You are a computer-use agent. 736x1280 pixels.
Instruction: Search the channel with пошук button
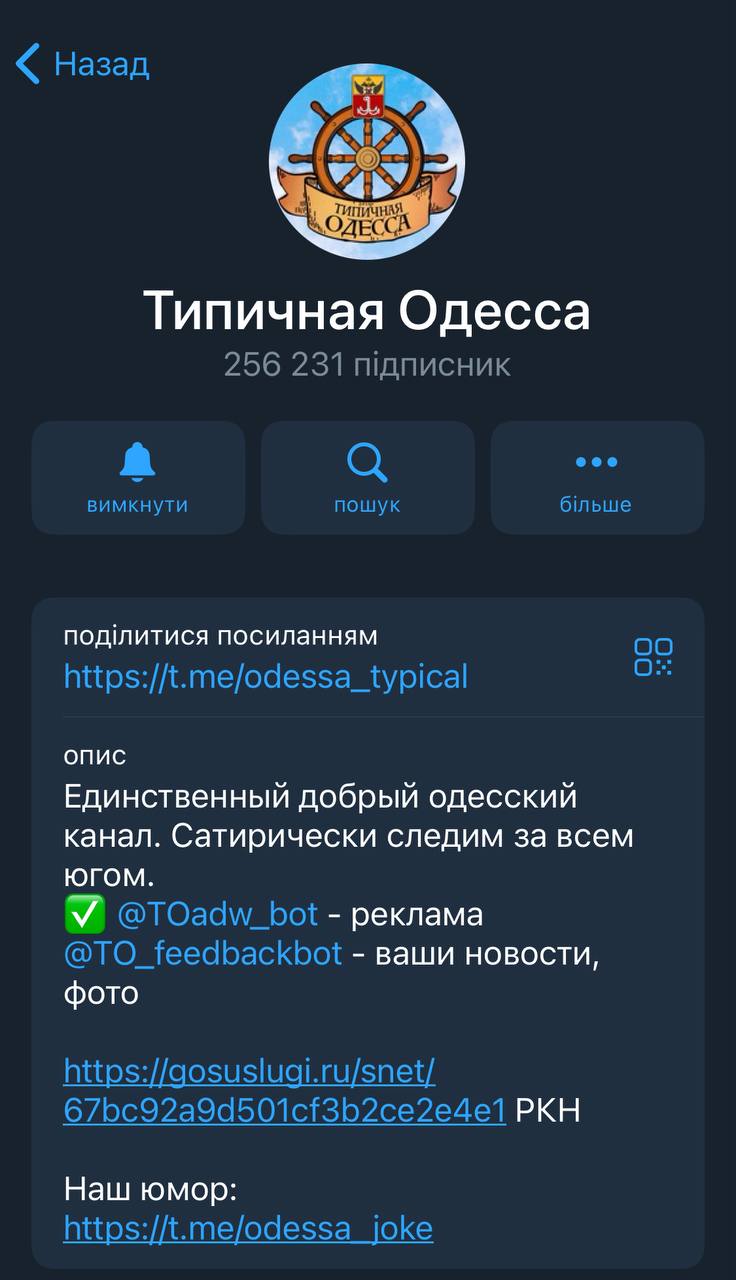pyautogui.click(x=367, y=478)
